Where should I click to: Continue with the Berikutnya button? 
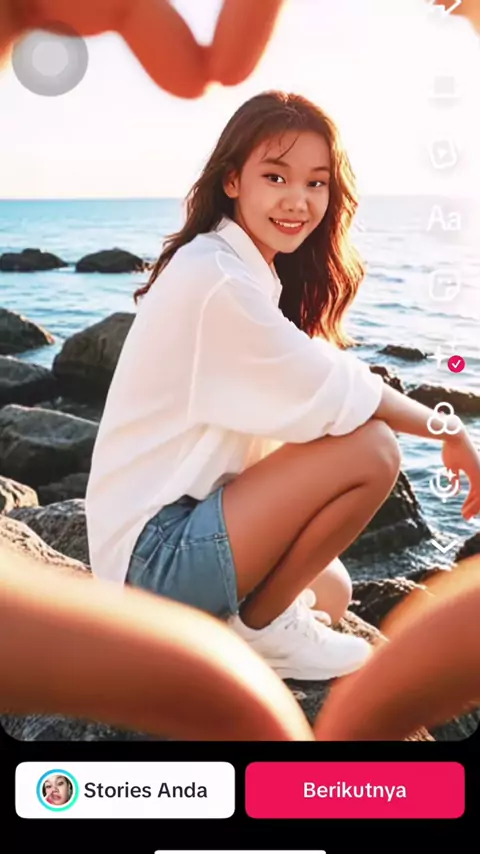tap(355, 790)
